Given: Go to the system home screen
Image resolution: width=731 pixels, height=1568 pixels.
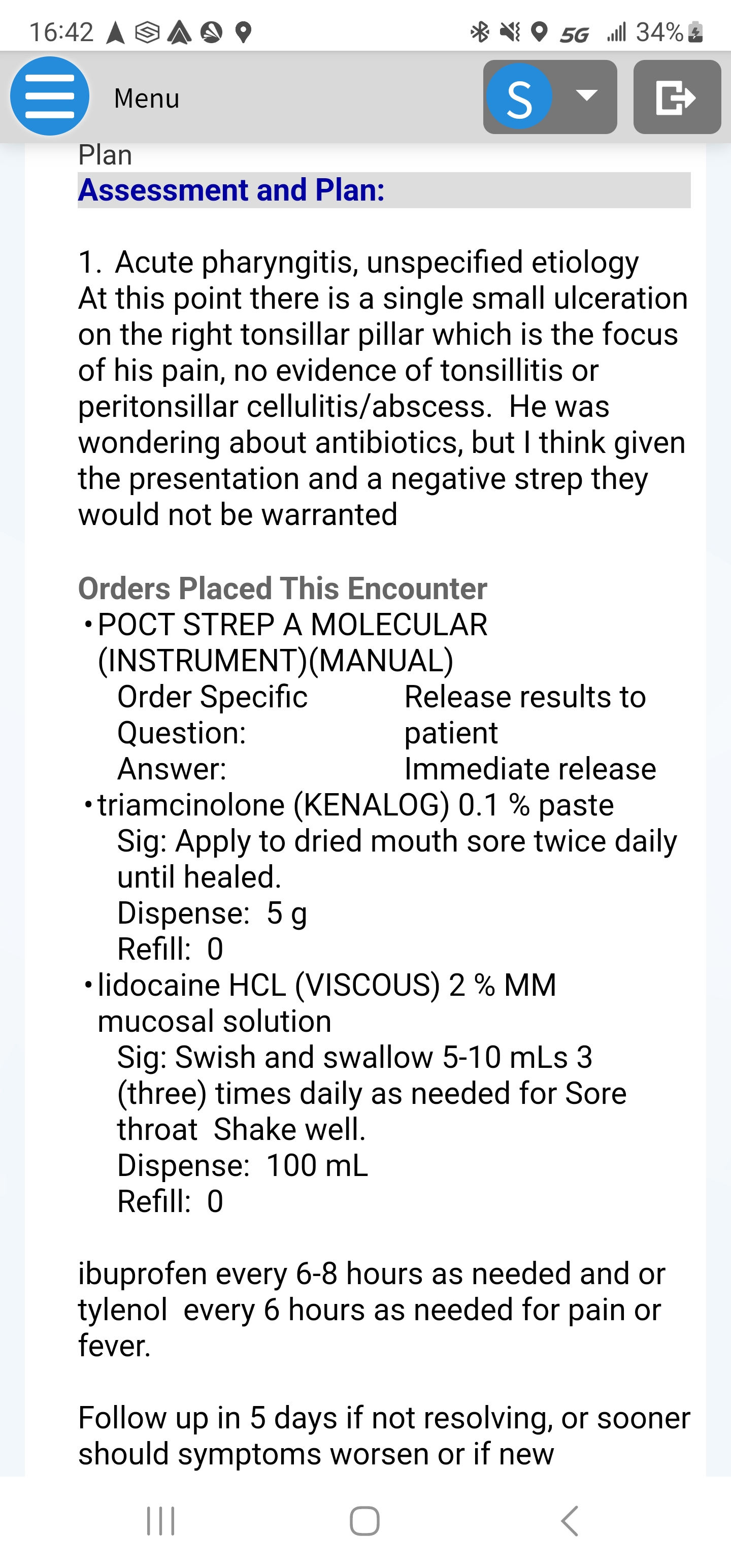Looking at the screenshot, I should 364,1521.
